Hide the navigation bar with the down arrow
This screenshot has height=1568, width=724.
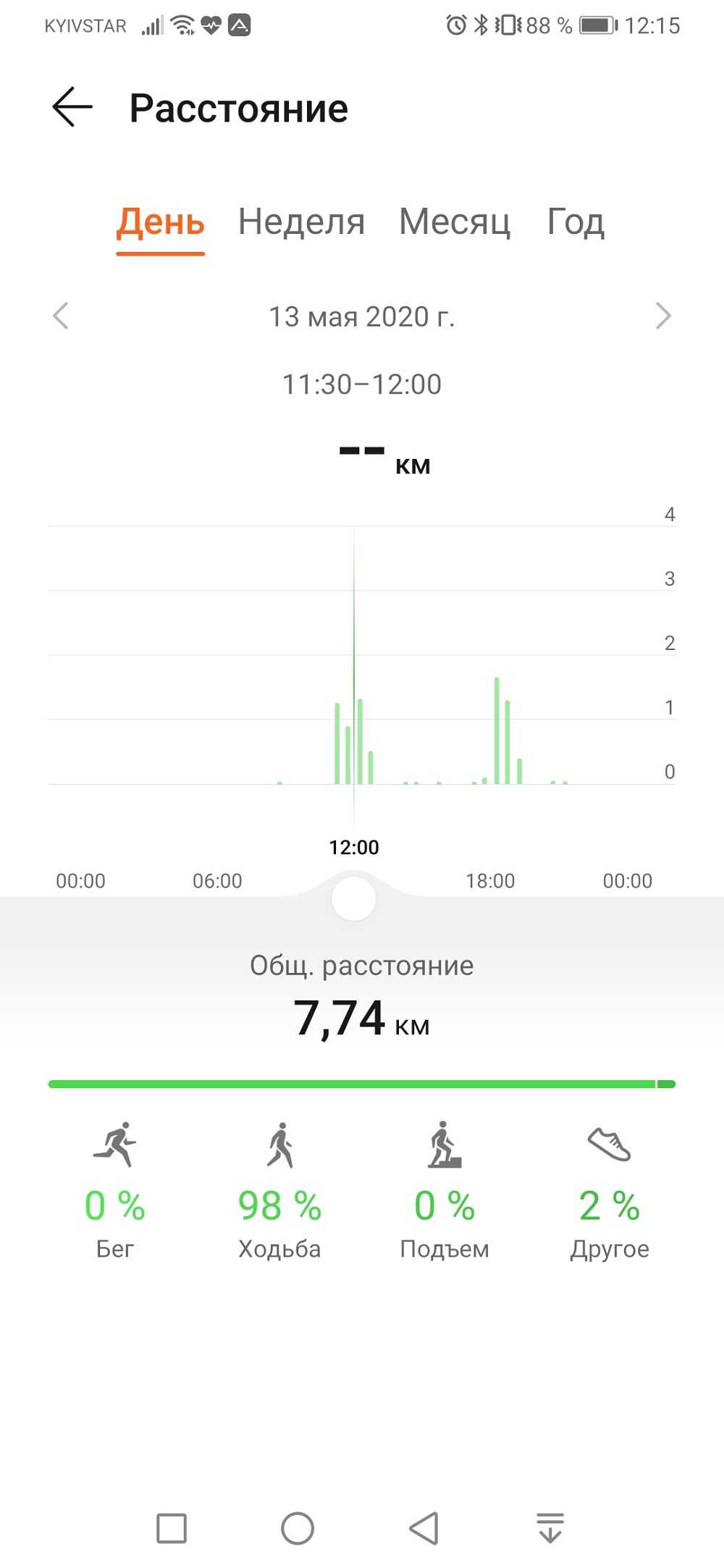coord(550,1528)
